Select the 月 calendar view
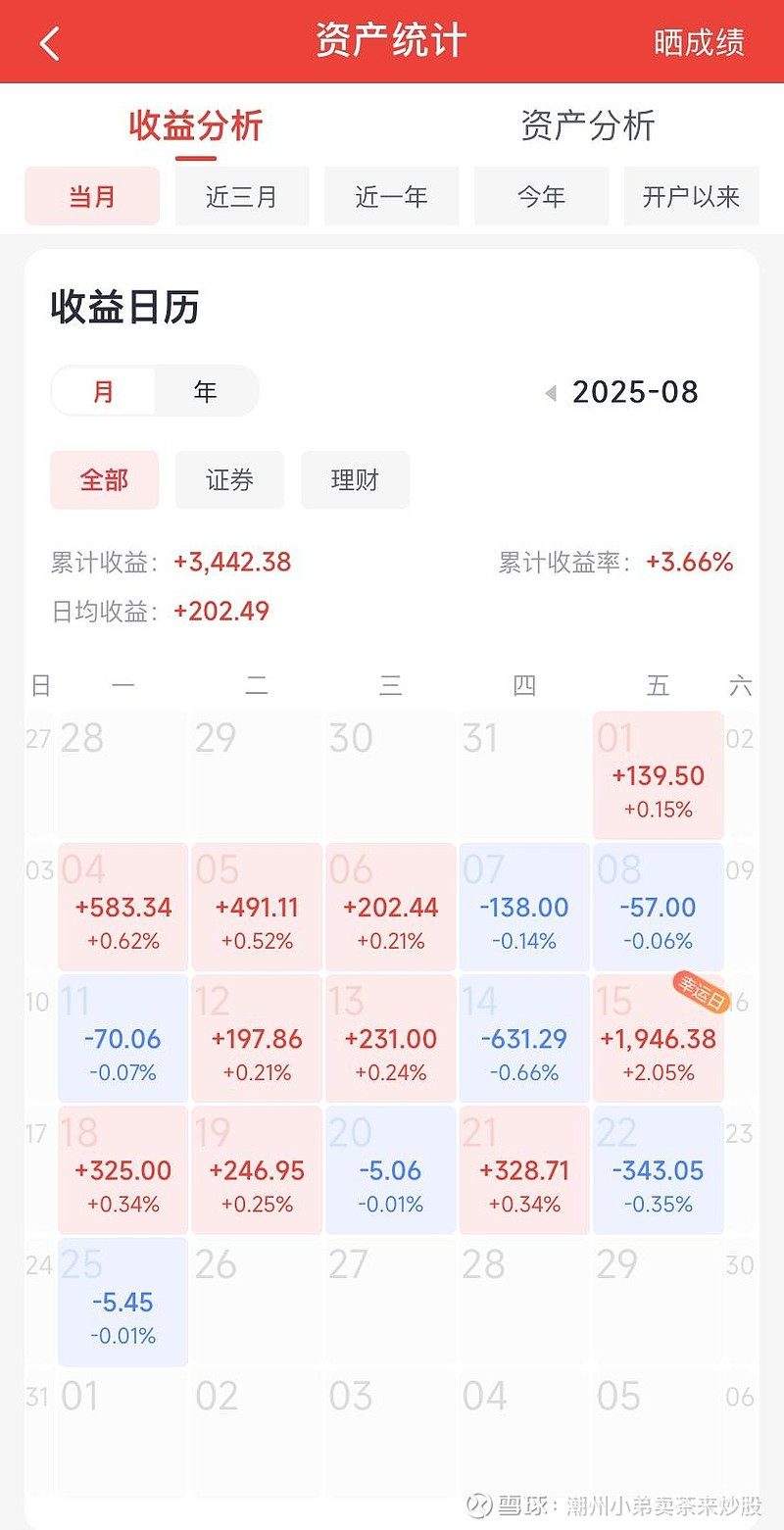Screen dimensions: 784x1530 [x=103, y=391]
